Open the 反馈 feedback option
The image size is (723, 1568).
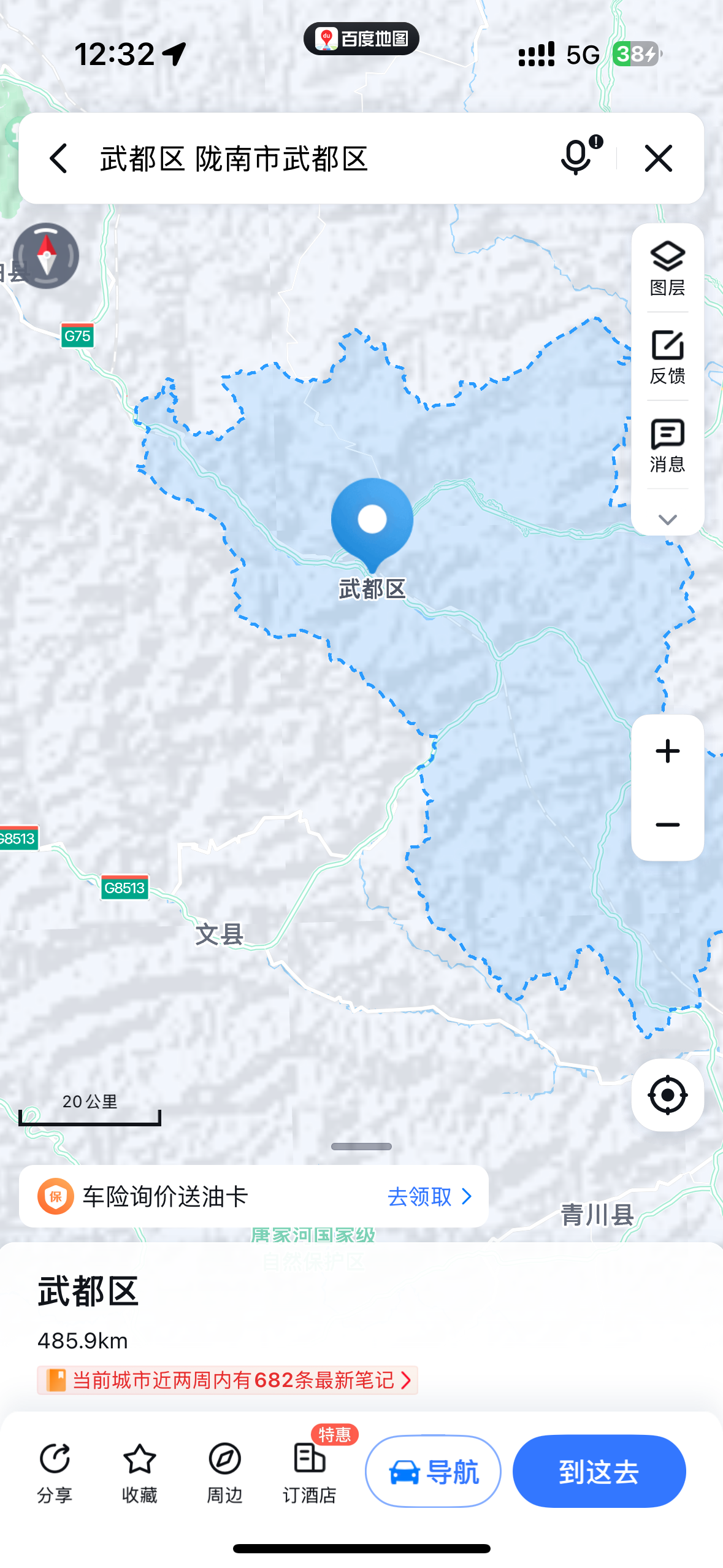click(x=667, y=357)
